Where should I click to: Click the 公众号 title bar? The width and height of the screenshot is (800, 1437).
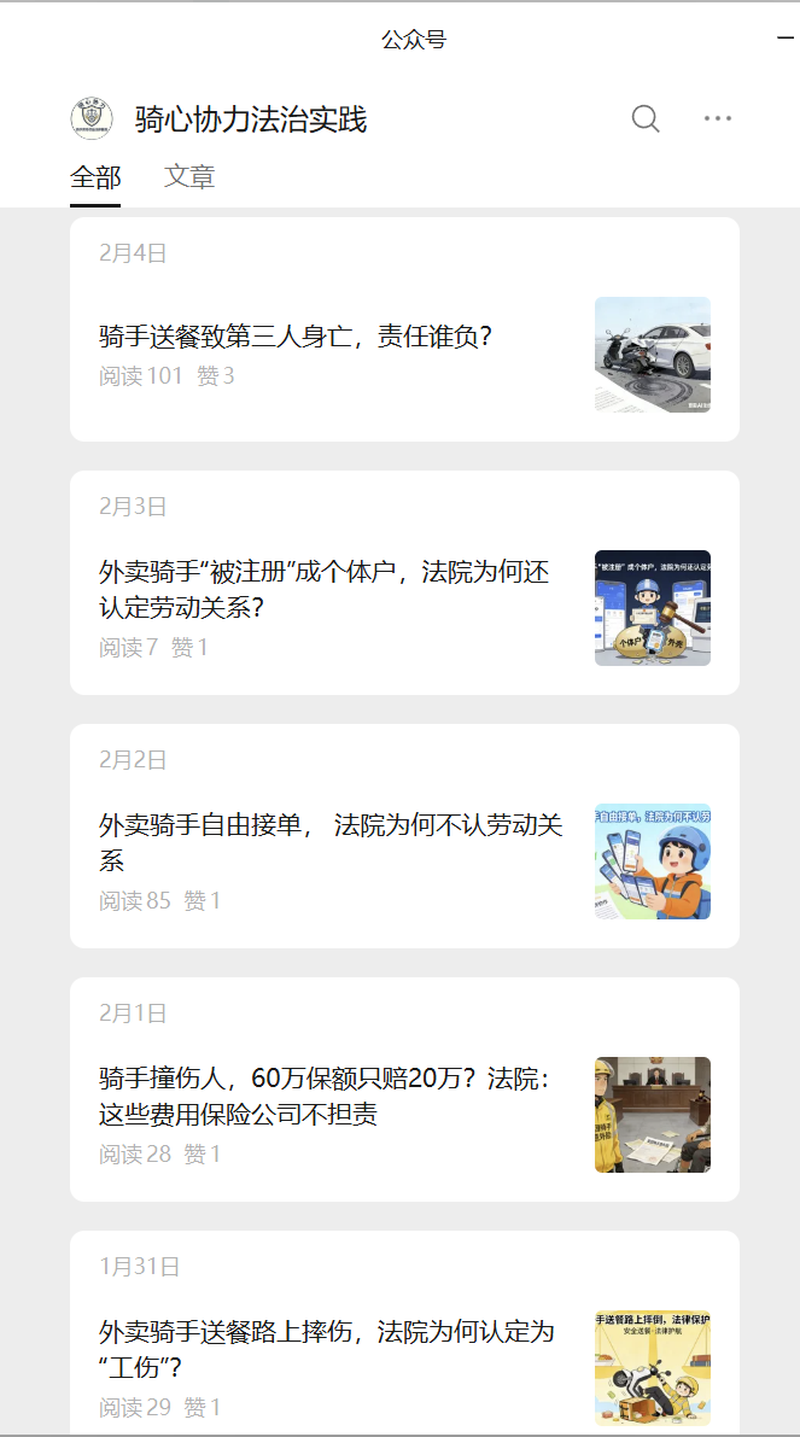(412, 40)
